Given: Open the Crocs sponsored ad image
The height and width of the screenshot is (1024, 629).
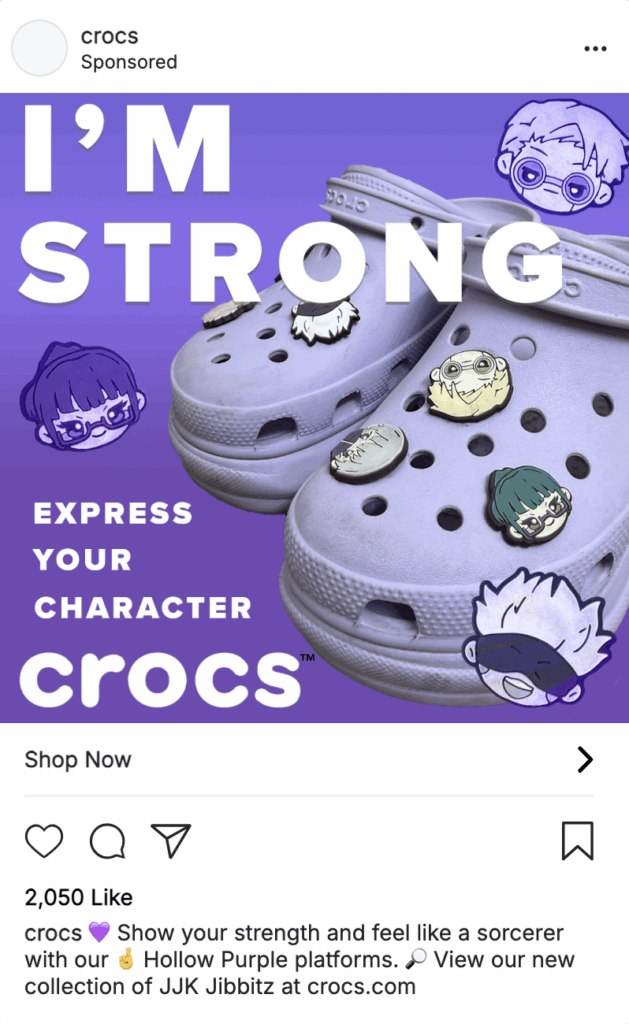Looking at the screenshot, I should click(x=314, y=407).
